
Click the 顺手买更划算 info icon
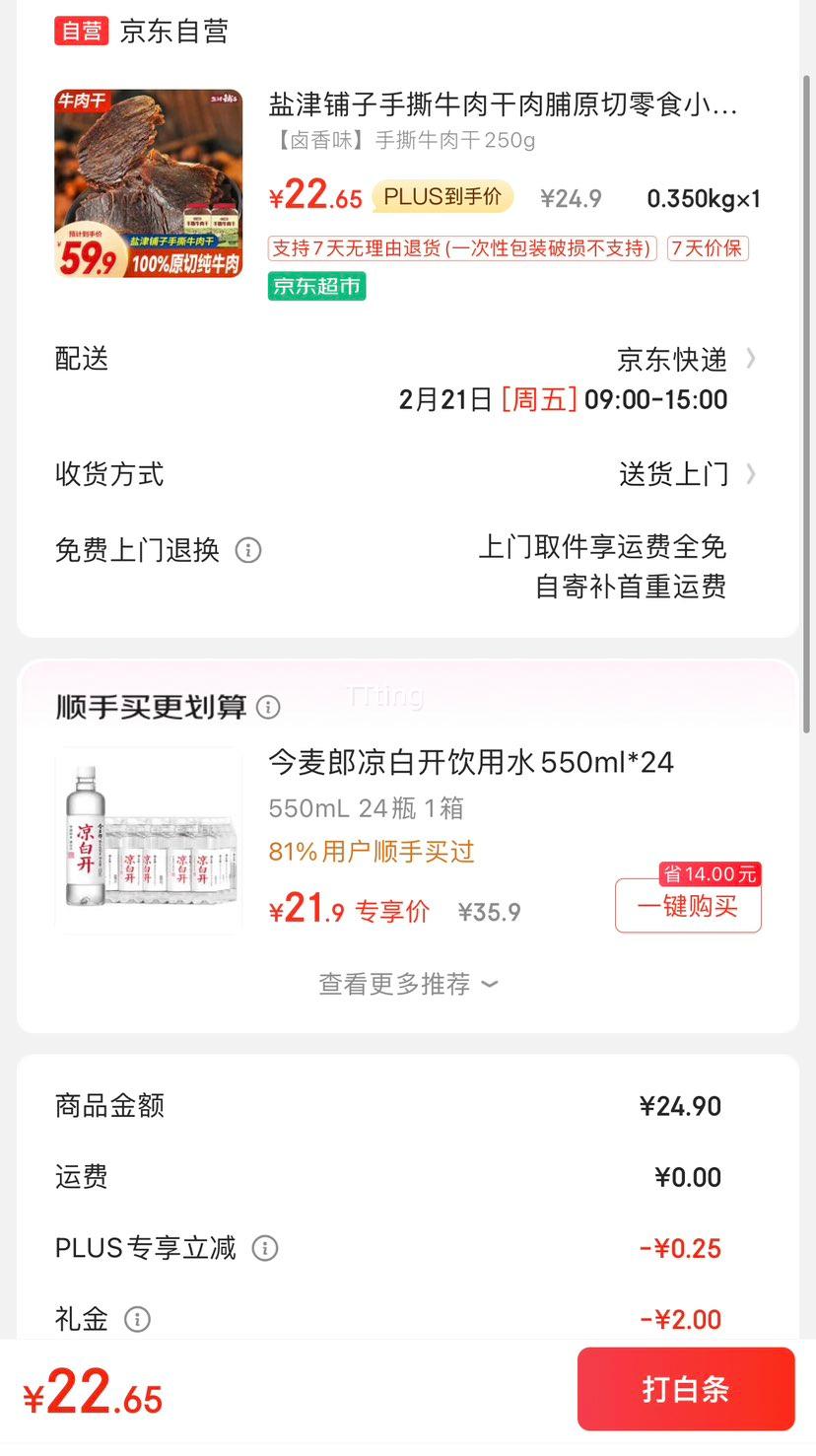click(267, 707)
